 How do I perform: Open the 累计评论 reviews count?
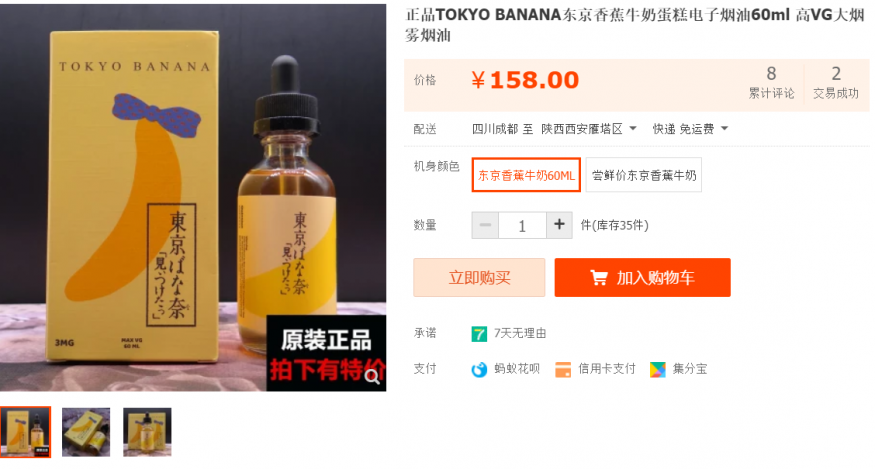[x=771, y=83]
